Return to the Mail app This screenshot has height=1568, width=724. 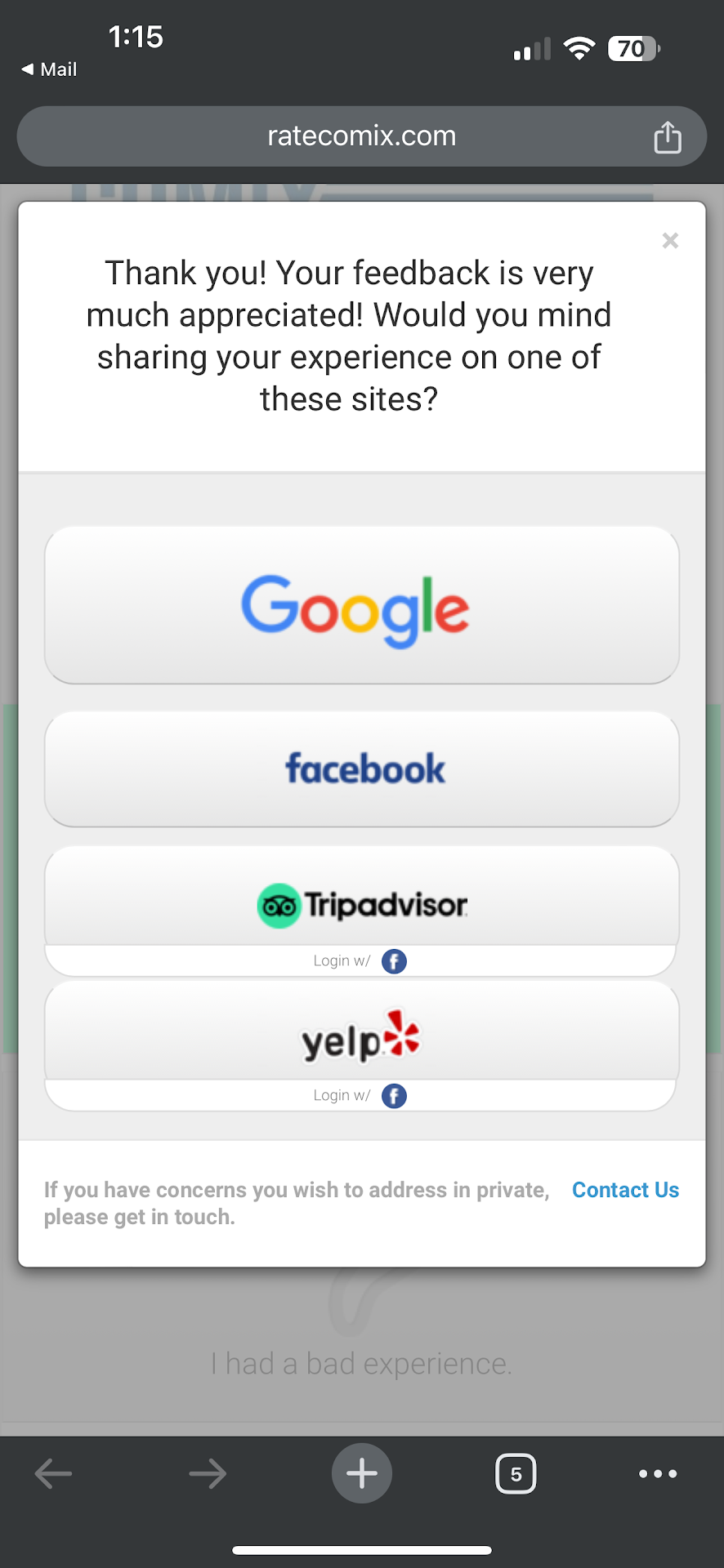tap(50, 69)
